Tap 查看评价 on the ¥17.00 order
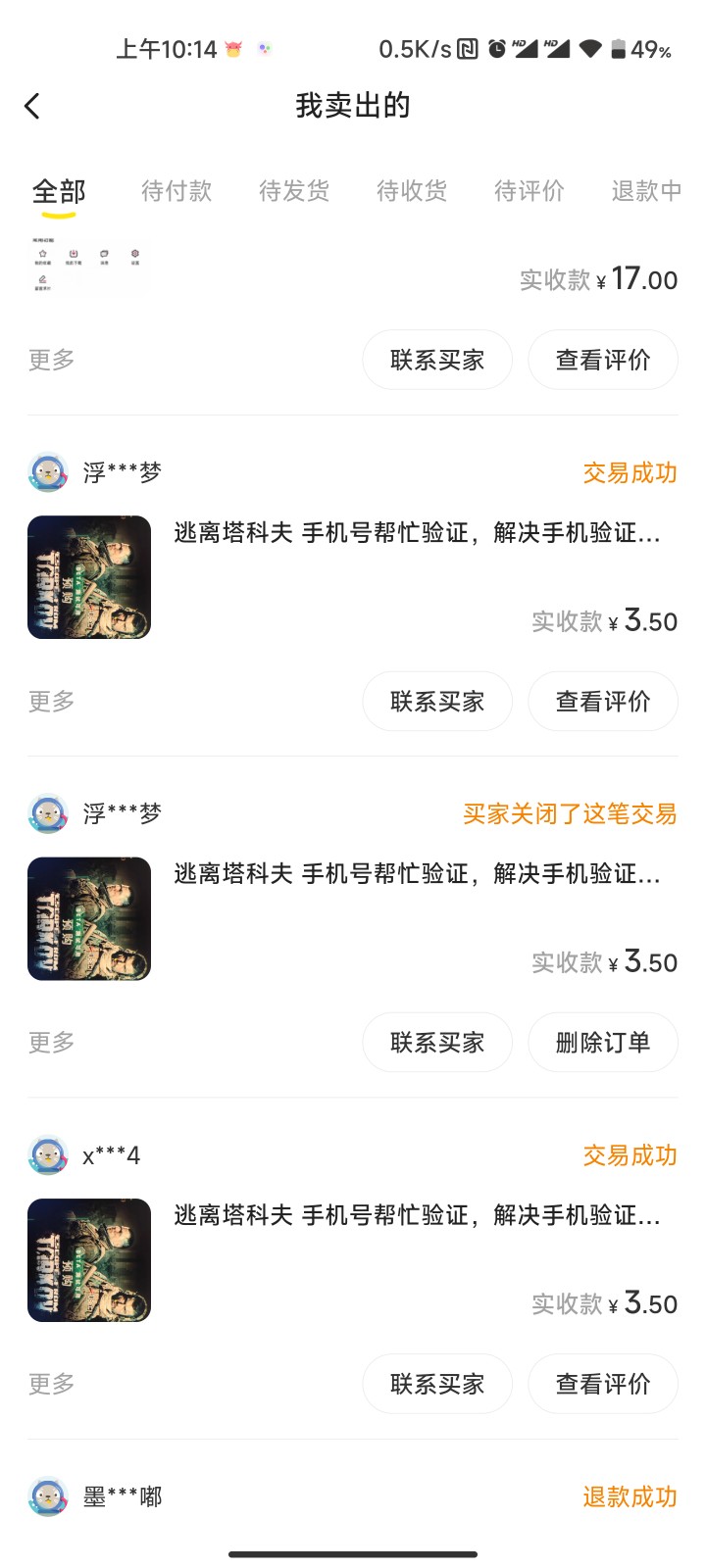Image resolution: width=706 pixels, height=1568 pixels. [603, 360]
